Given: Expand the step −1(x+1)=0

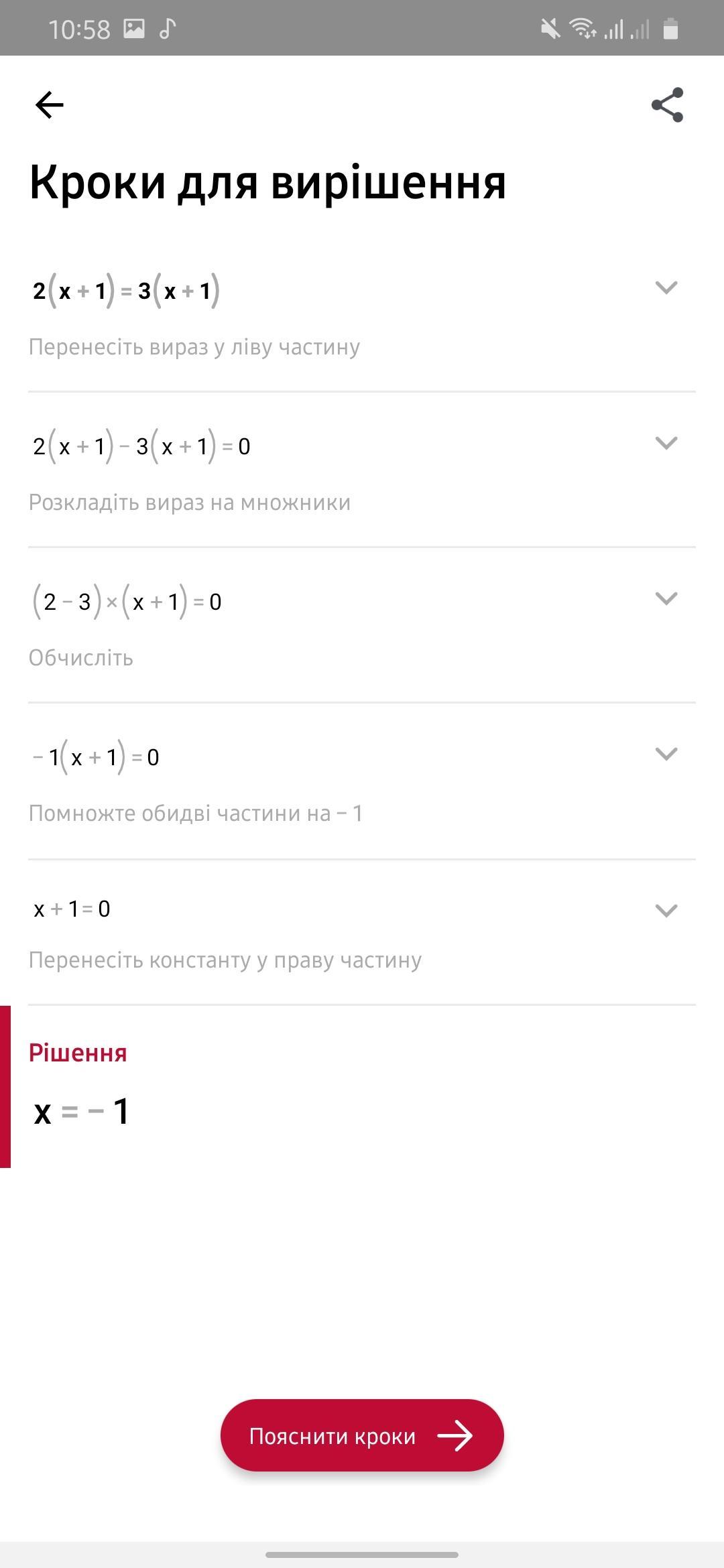Looking at the screenshot, I should pos(666,754).
